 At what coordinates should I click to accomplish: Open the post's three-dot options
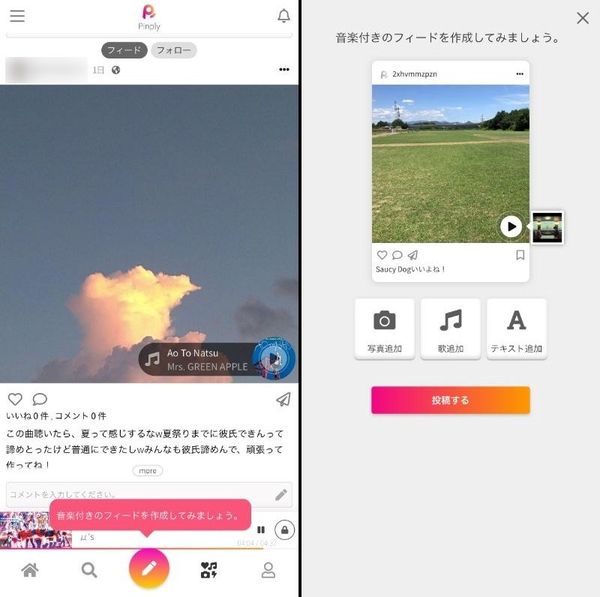point(284,69)
